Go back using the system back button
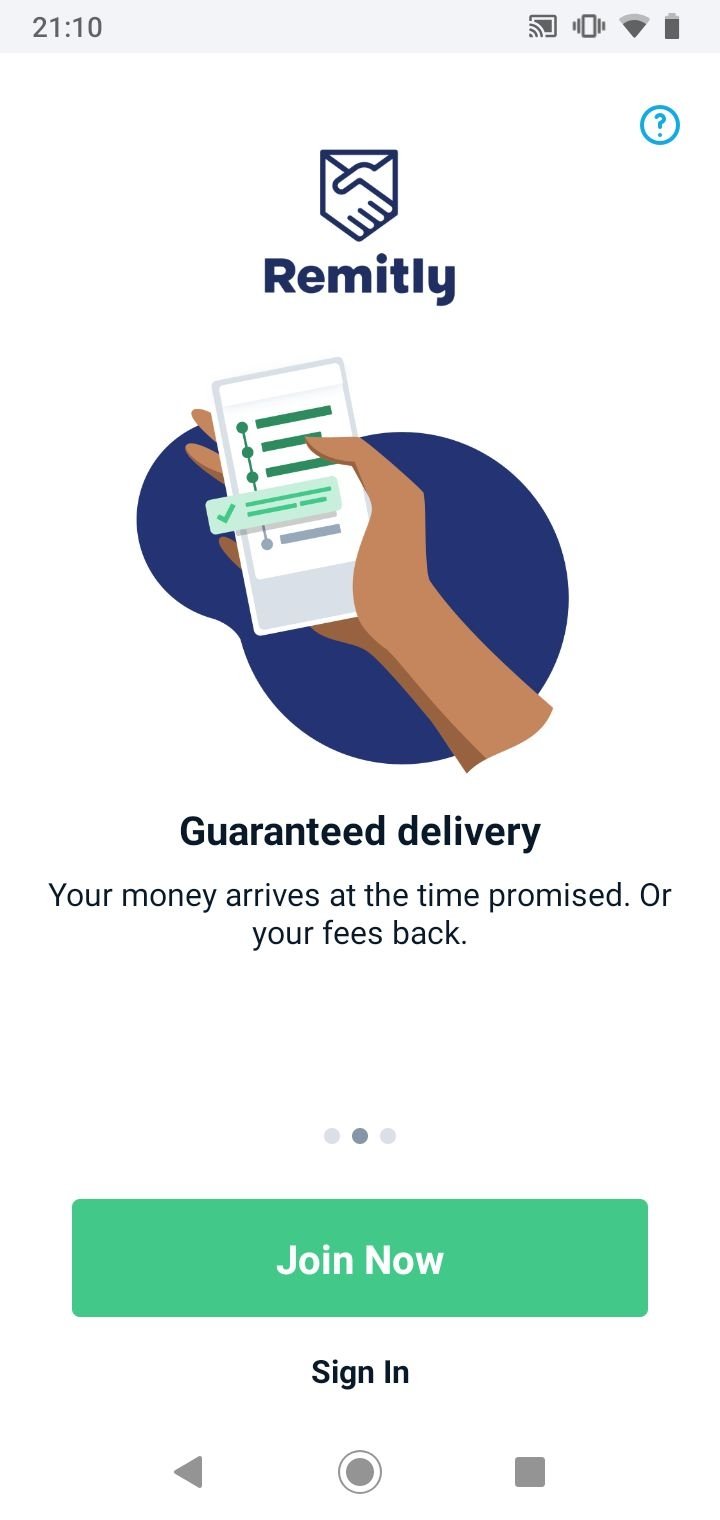Image resolution: width=720 pixels, height=1520 pixels. 188,1472
